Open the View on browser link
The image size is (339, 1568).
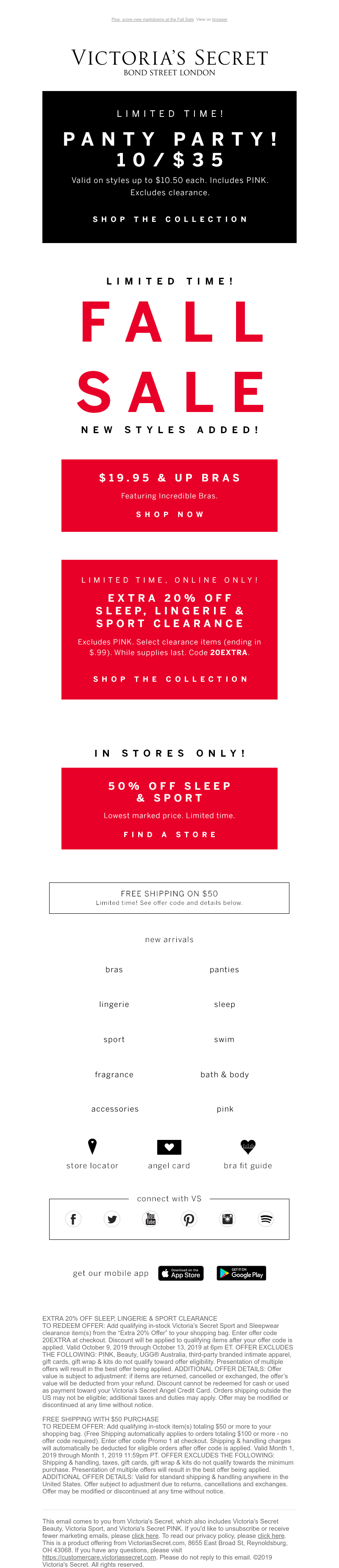pos(219,19)
